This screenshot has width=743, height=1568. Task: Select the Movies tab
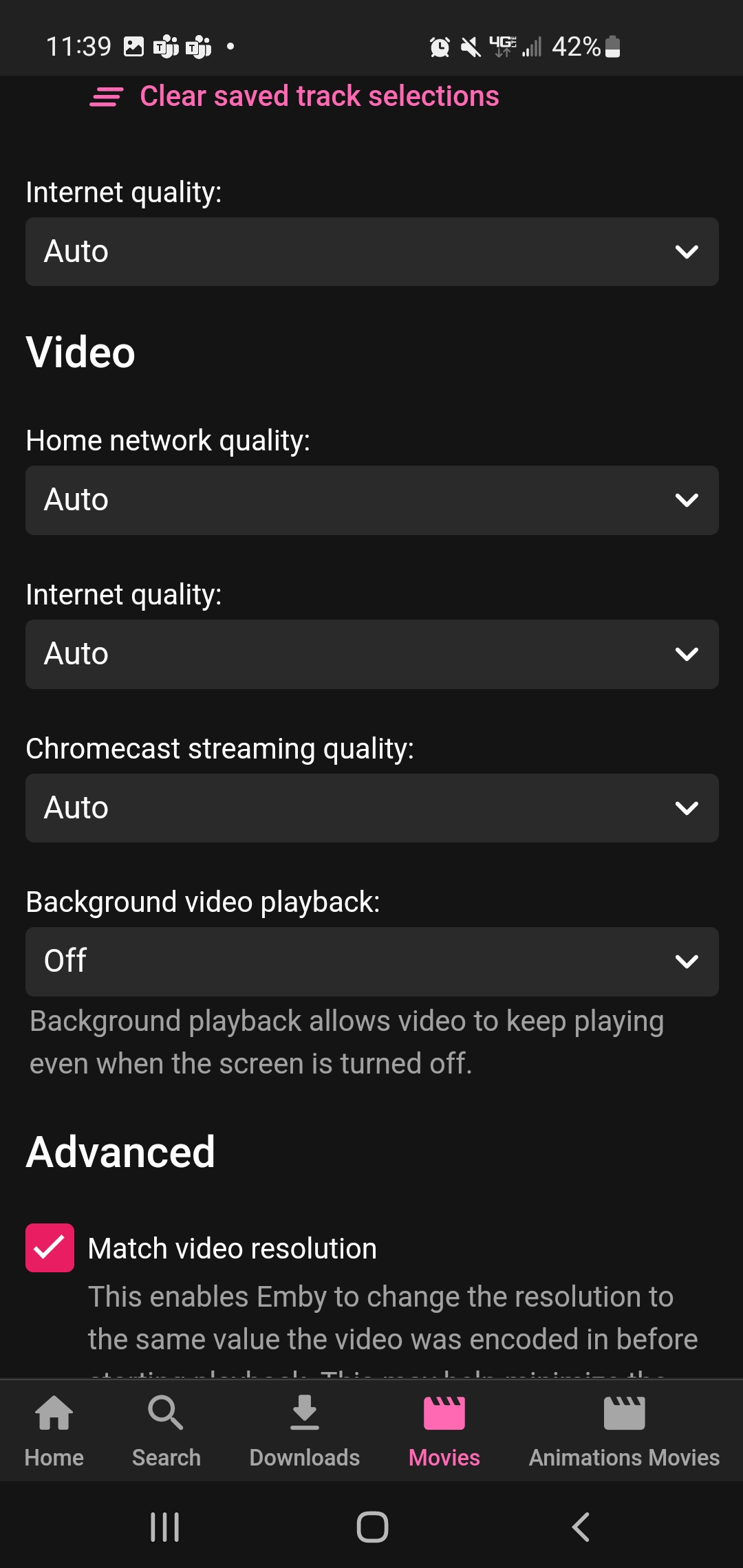[444, 1431]
